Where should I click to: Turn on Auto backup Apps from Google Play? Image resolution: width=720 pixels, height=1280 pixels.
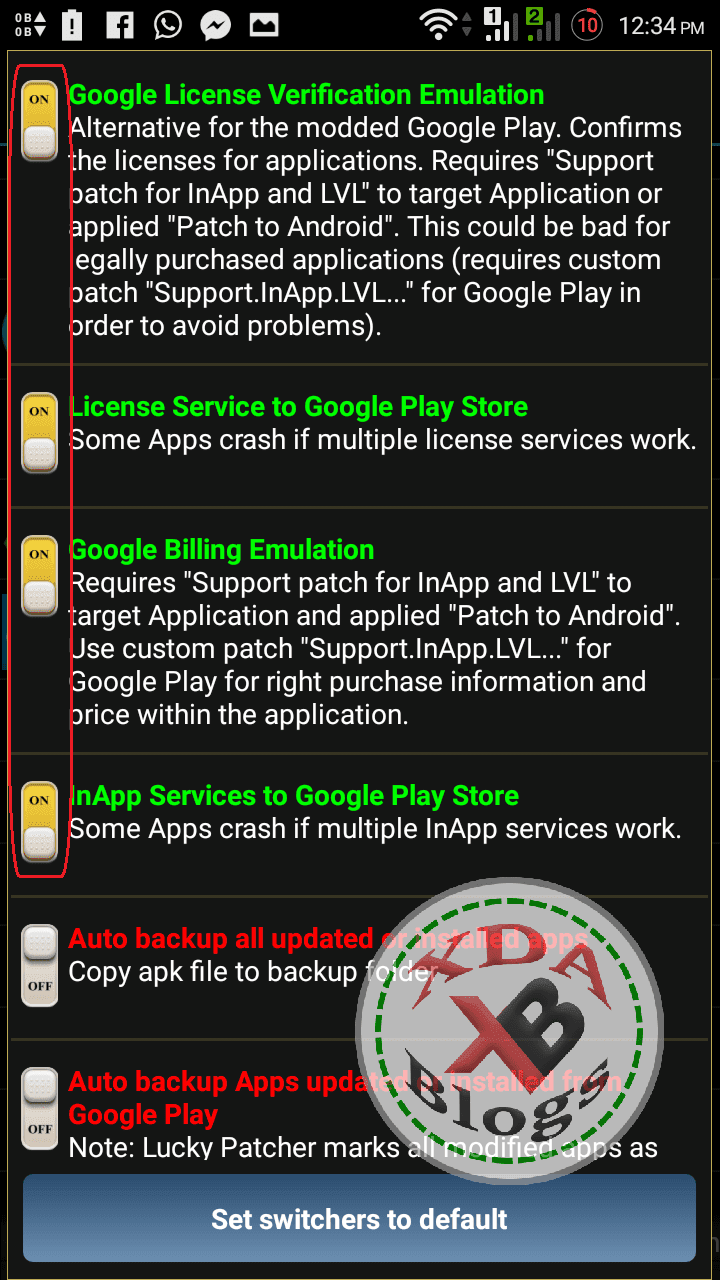point(40,1108)
